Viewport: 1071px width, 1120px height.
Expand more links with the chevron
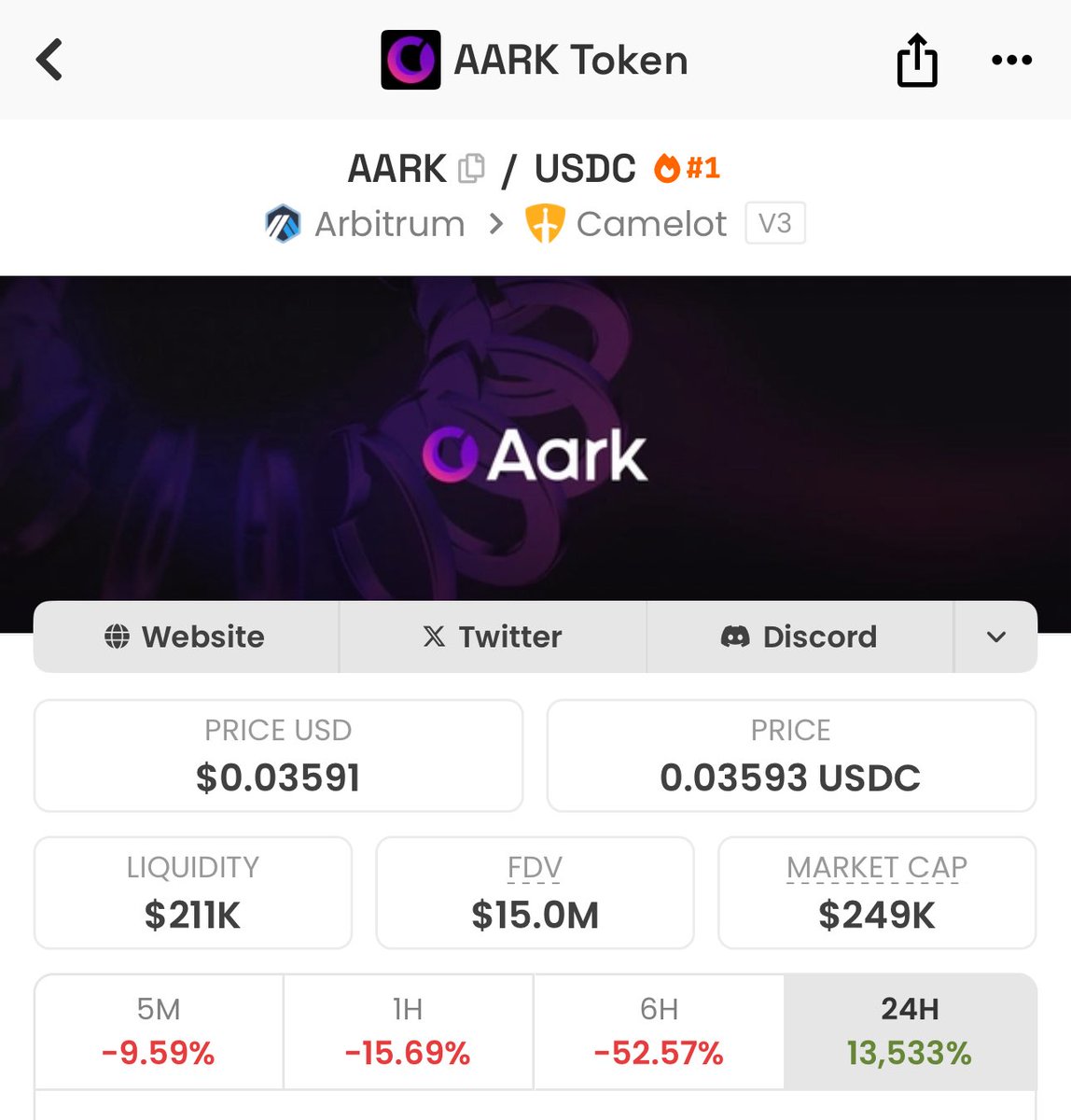pos(995,637)
